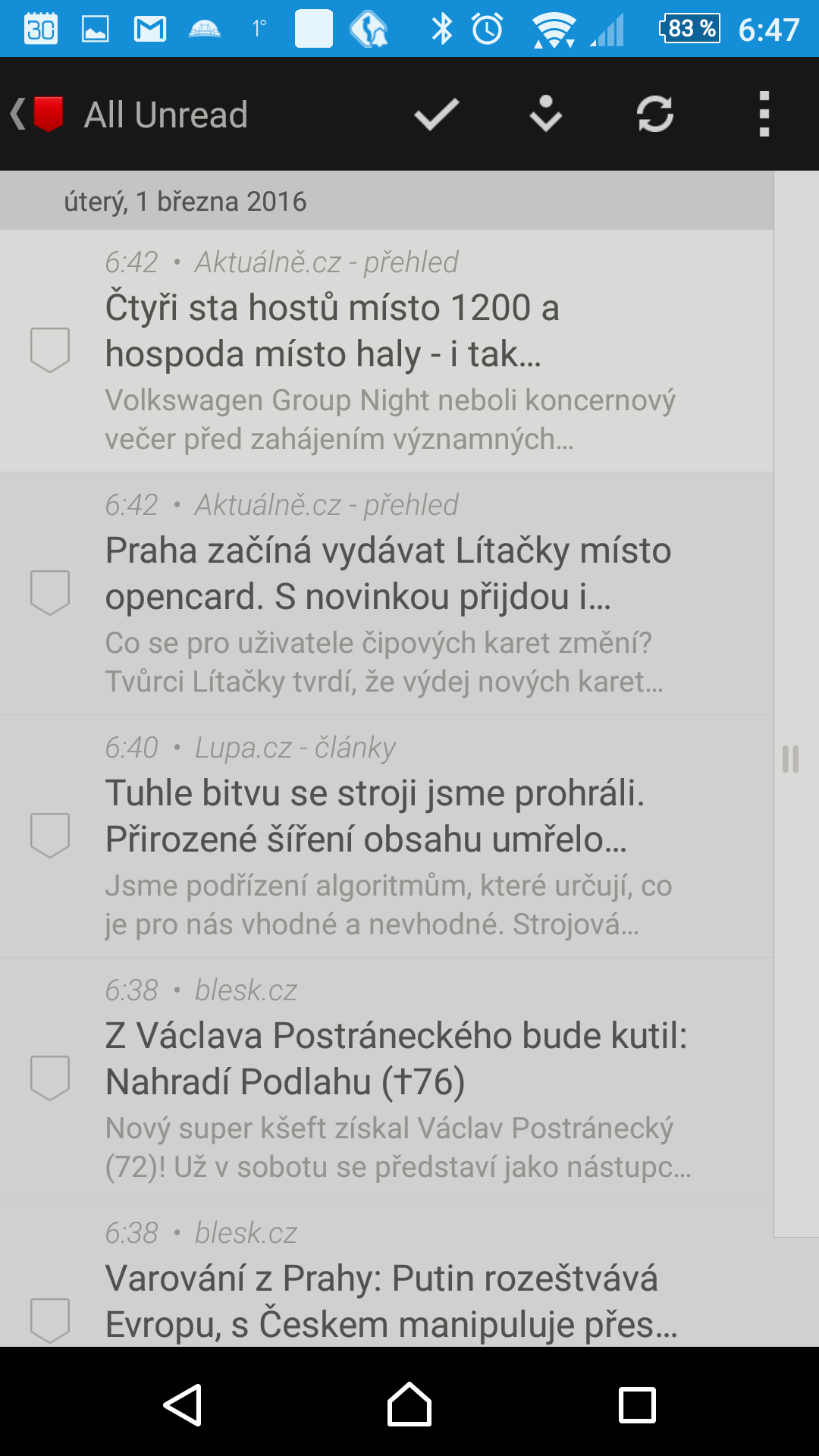Tap the side panel drag handle
Viewport: 819px width, 1456px height.
(x=790, y=759)
